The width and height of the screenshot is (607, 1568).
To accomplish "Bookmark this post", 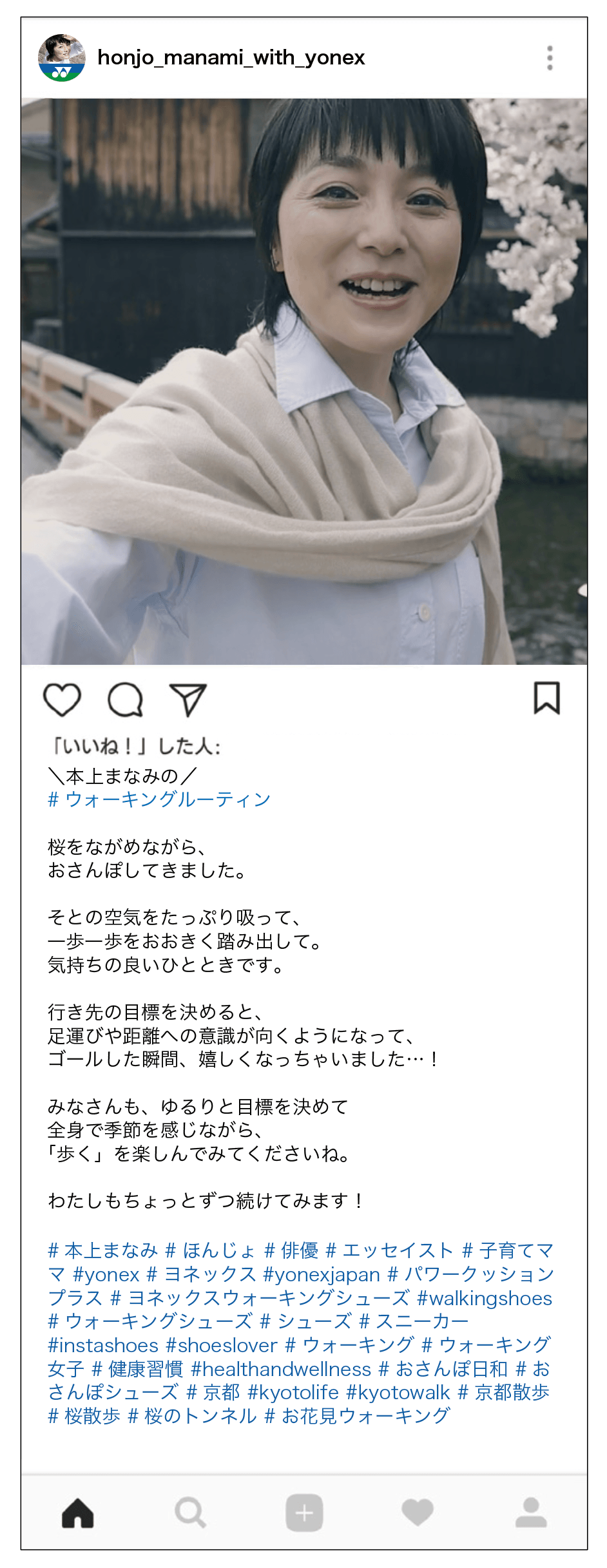I will pos(546,698).
